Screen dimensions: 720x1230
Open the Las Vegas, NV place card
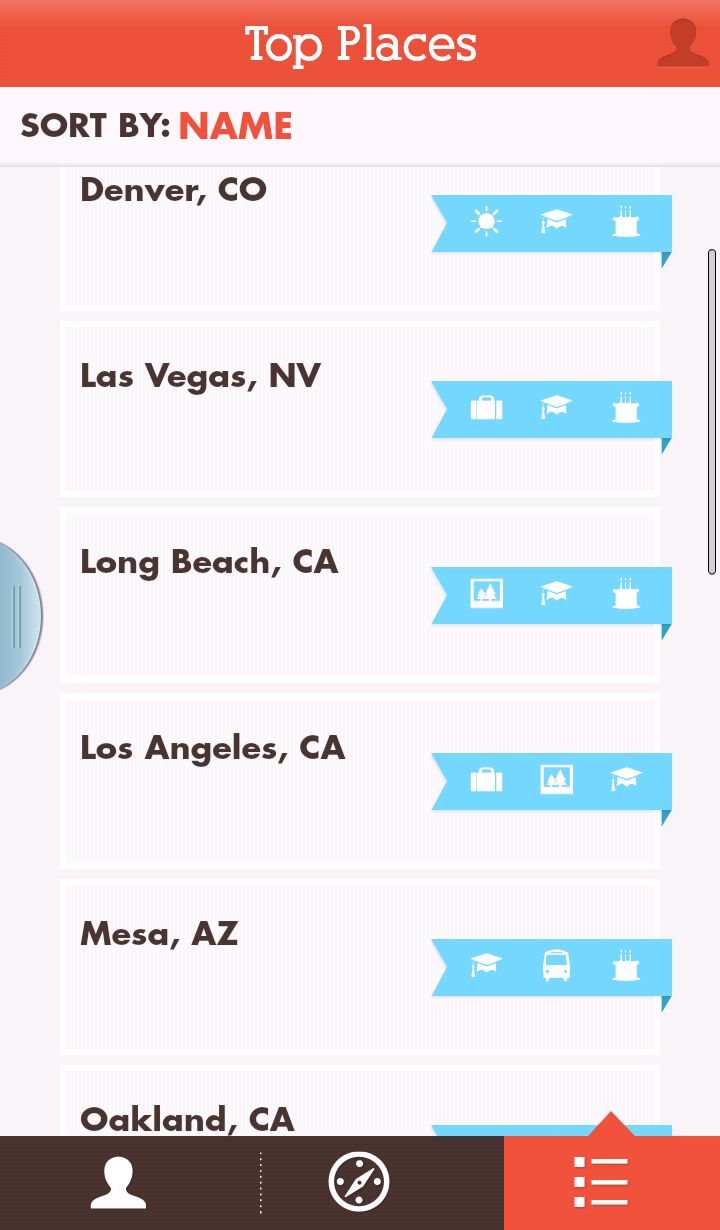(250, 408)
